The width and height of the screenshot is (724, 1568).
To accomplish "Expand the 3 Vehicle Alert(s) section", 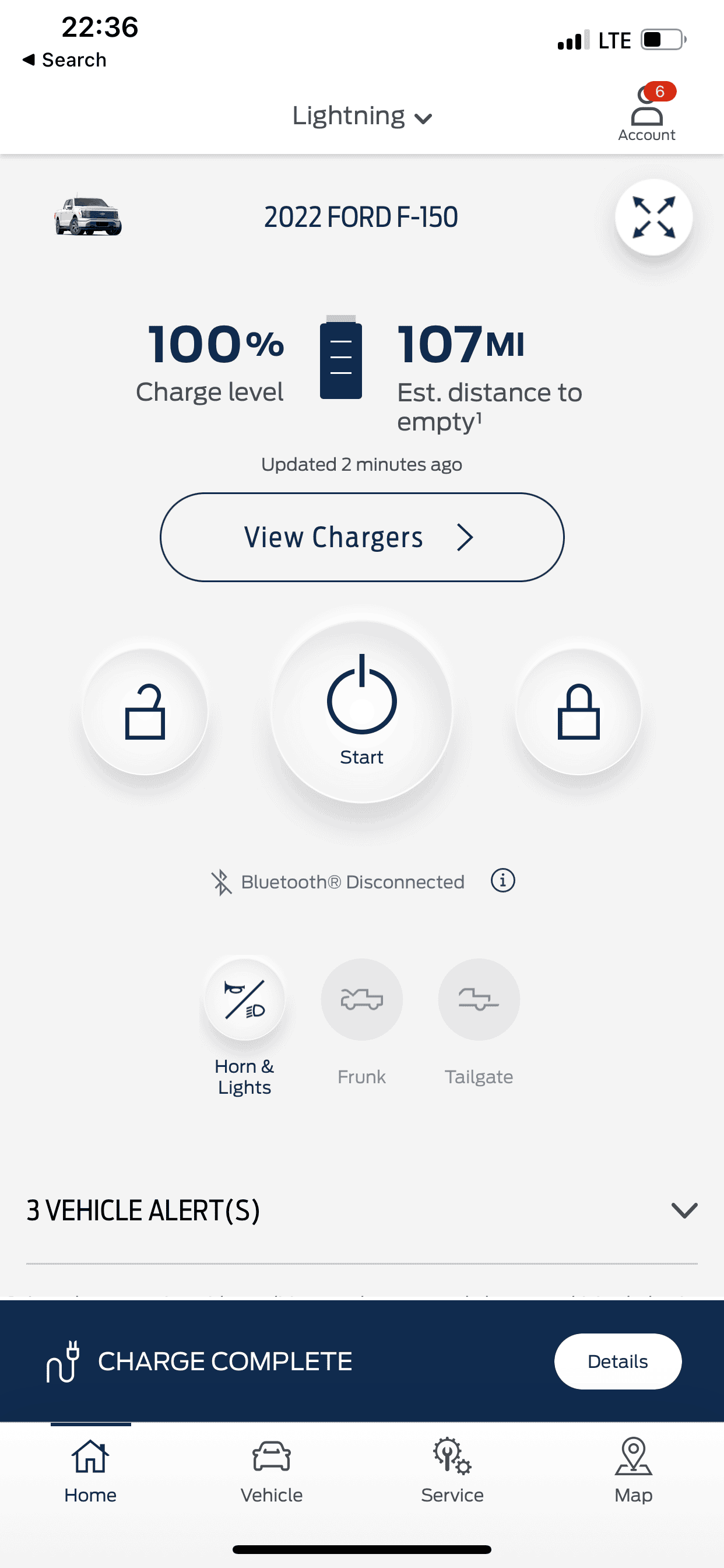I will click(x=684, y=1210).
